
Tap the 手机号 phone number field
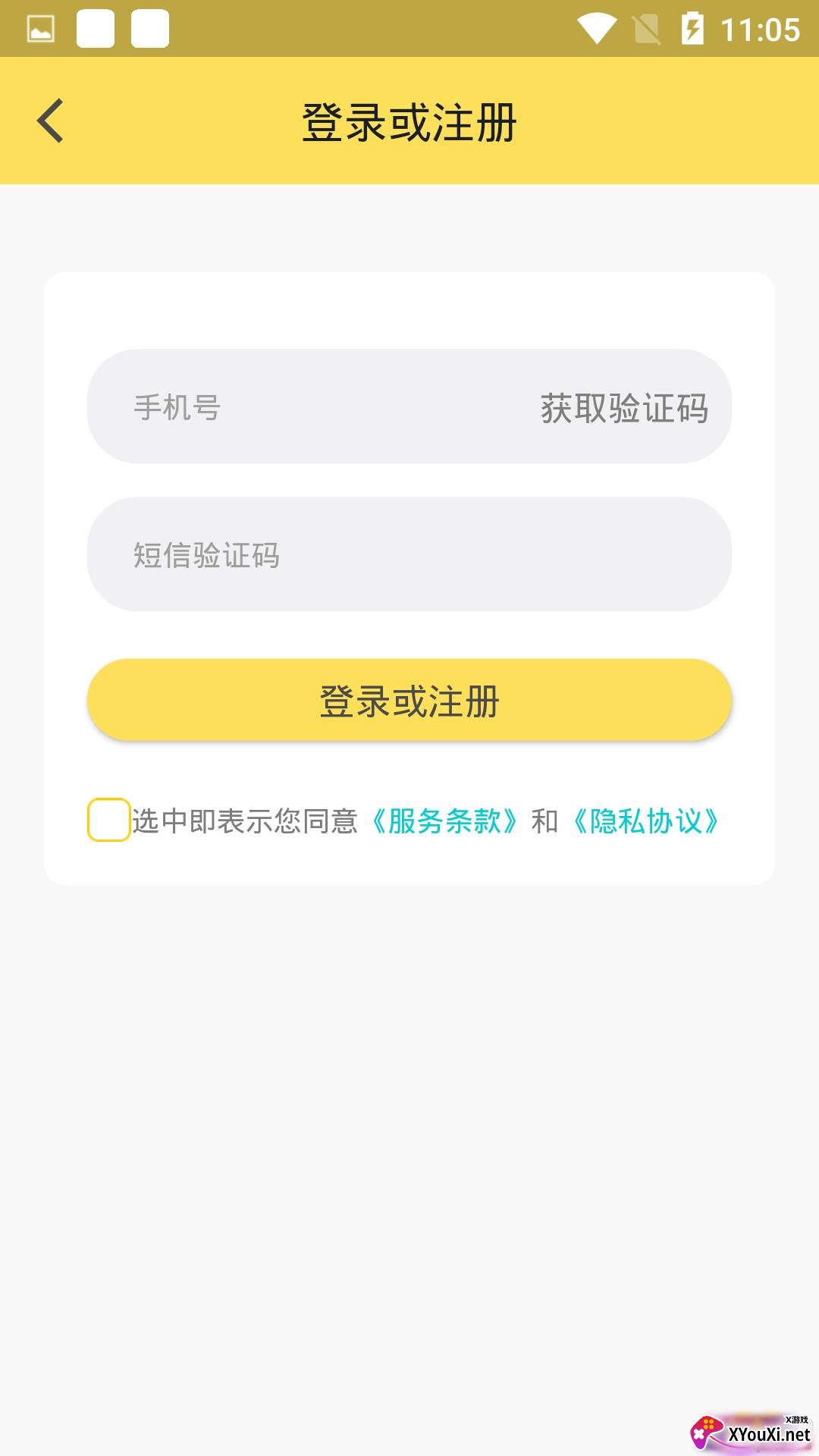[303, 407]
